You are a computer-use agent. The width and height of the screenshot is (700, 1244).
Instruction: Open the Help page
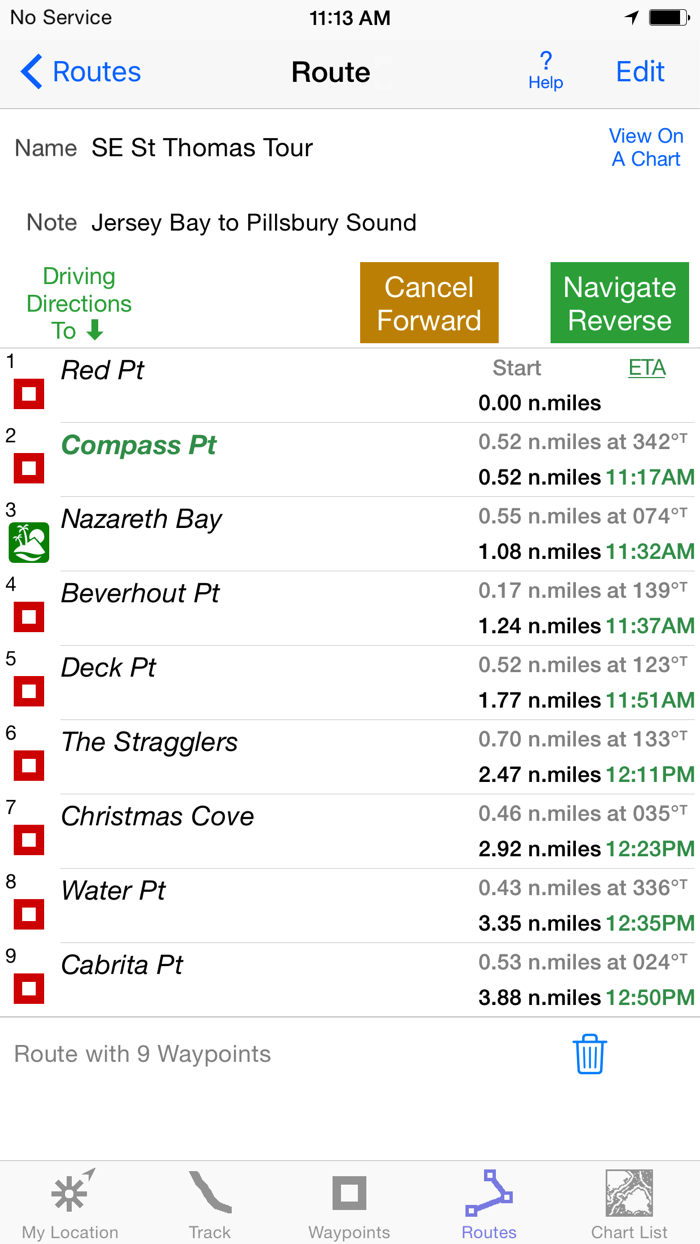545,71
